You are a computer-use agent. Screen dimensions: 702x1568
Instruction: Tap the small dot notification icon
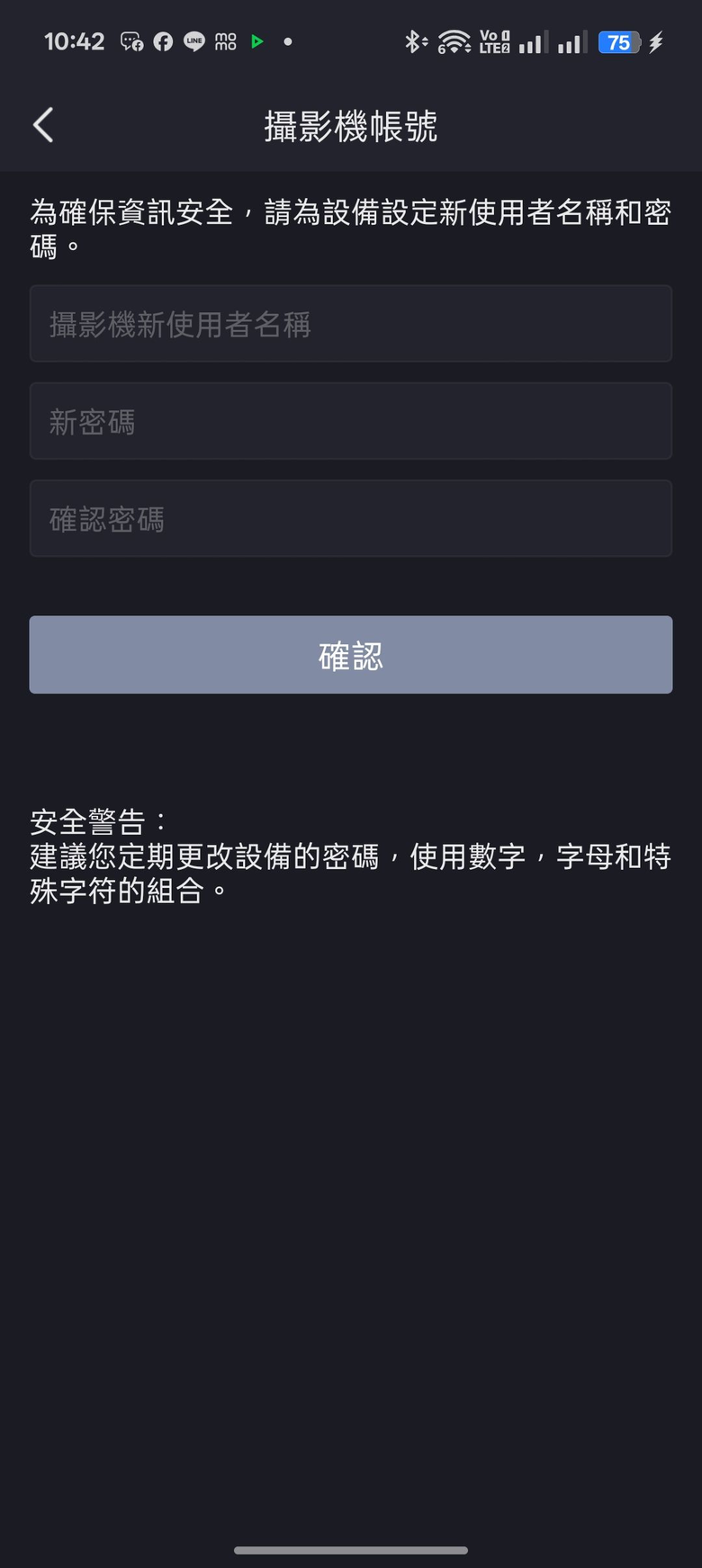coord(288,41)
